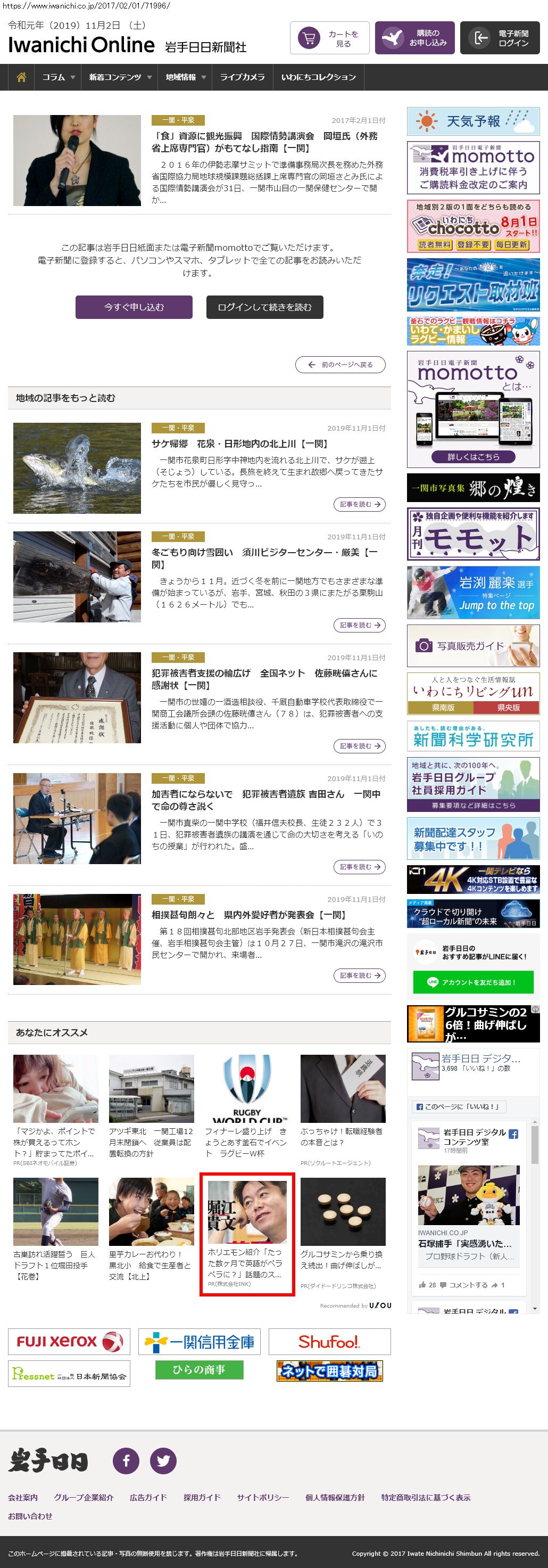
Task: Open 電子新聞ログイン button
Action: click(500, 38)
